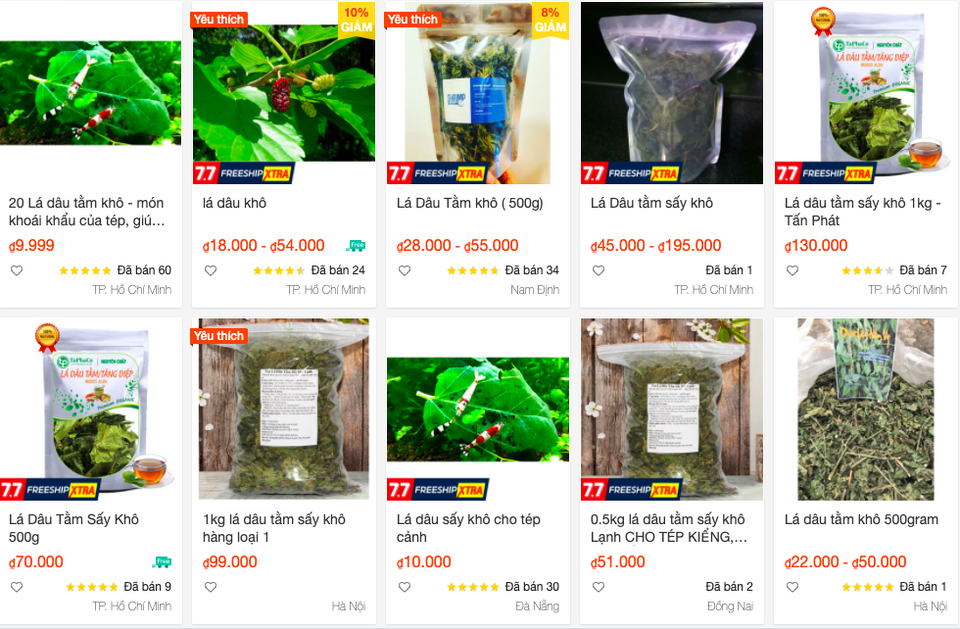Like the '20 Lá dâu tằm khô' item
This screenshot has width=960, height=629.
click(x=16, y=271)
